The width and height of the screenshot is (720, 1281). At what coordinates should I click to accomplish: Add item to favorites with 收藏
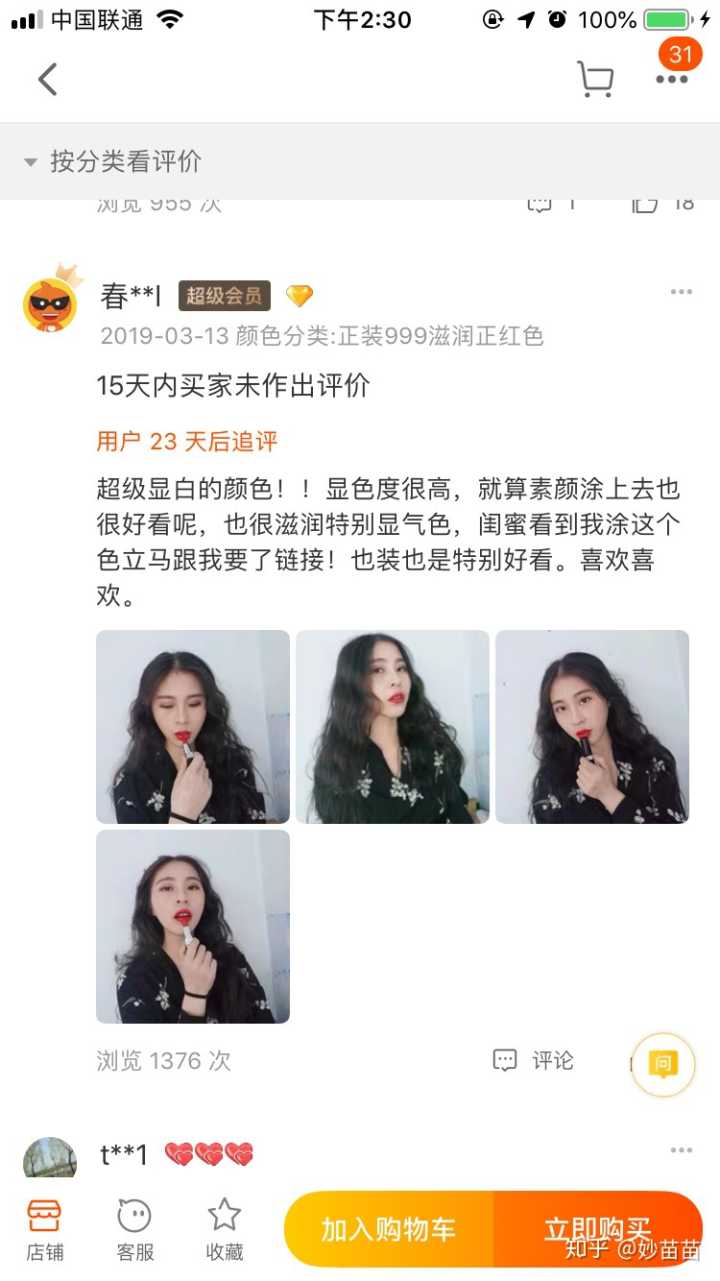pyautogui.click(x=224, y=1229)
